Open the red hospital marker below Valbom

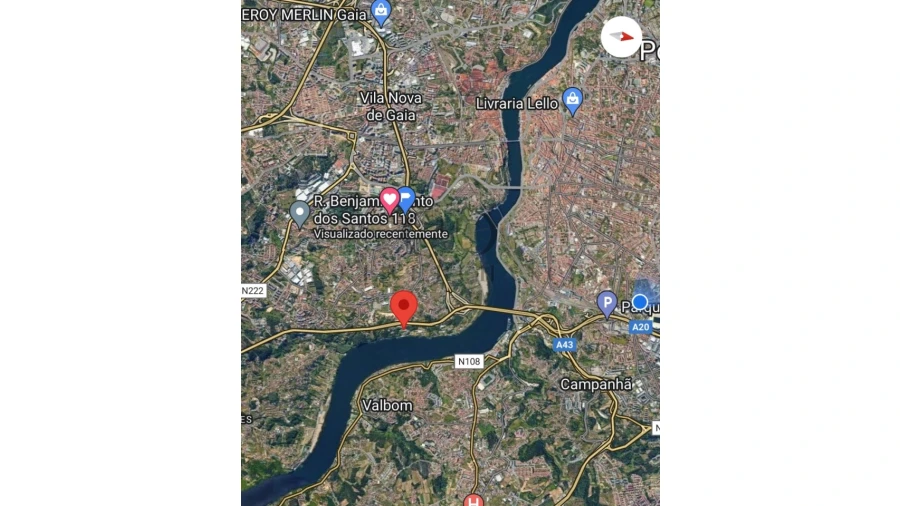(474, 500)
